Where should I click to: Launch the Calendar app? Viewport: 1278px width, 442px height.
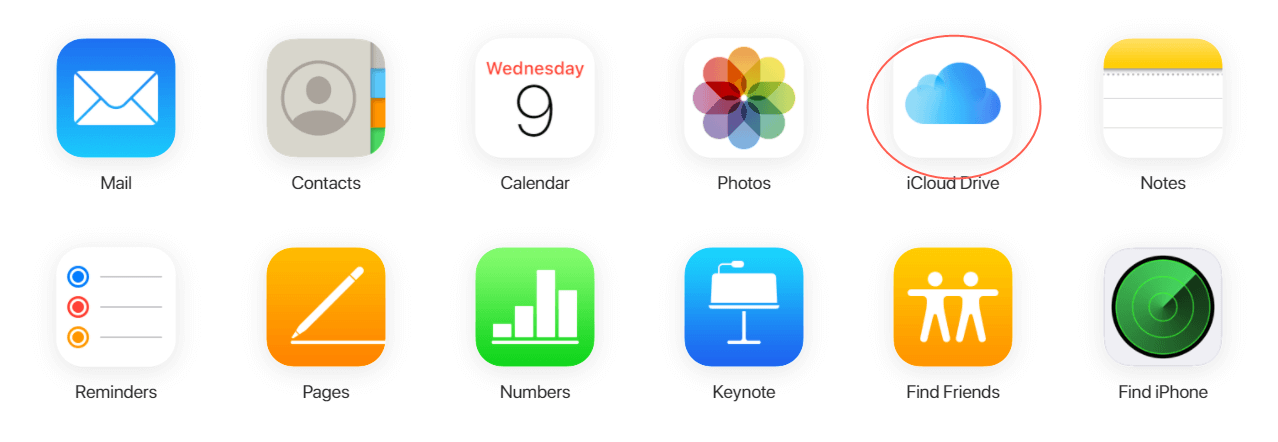click(x=535, y=98)
